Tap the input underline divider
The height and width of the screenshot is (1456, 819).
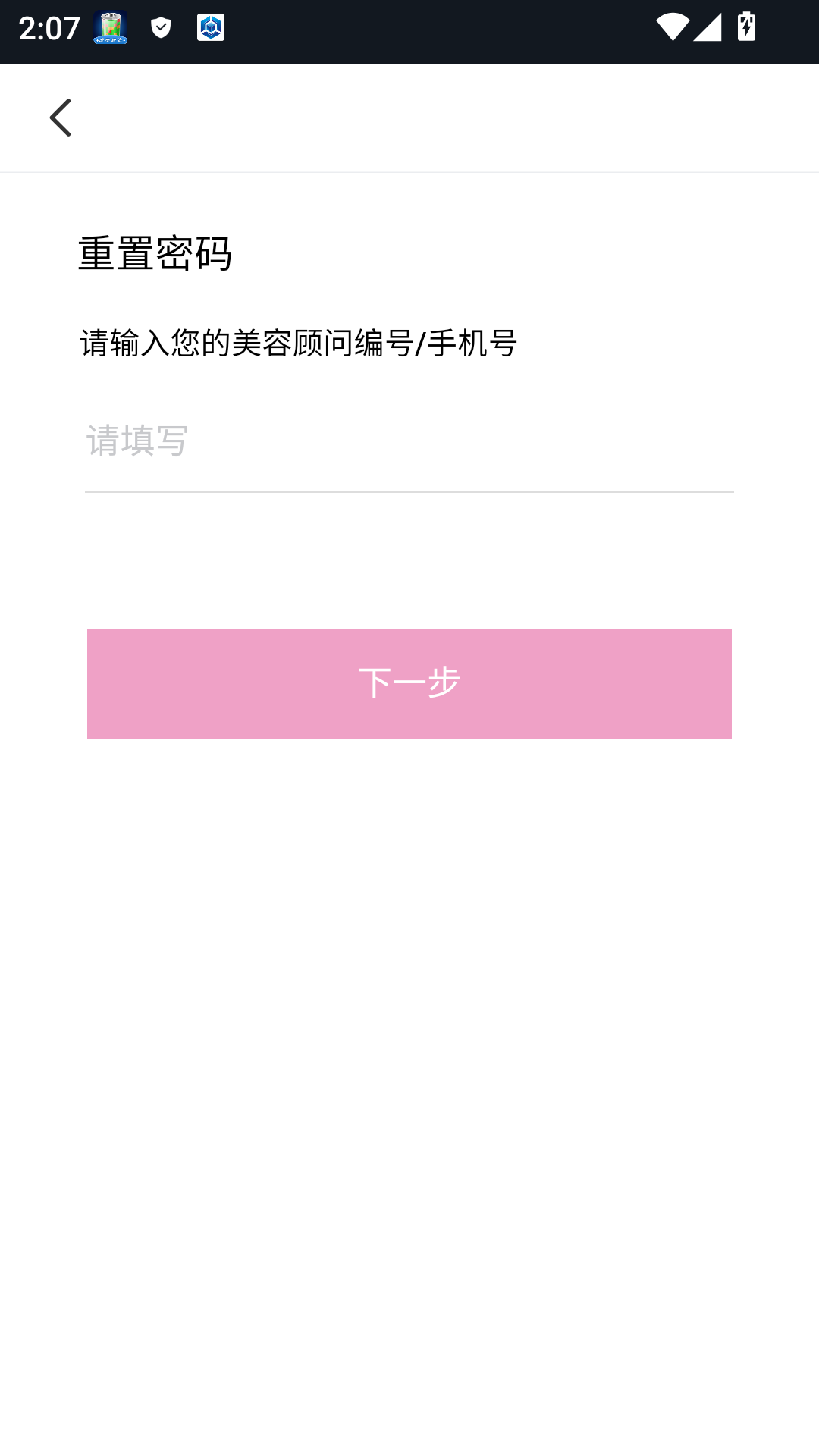coord(409,493)
